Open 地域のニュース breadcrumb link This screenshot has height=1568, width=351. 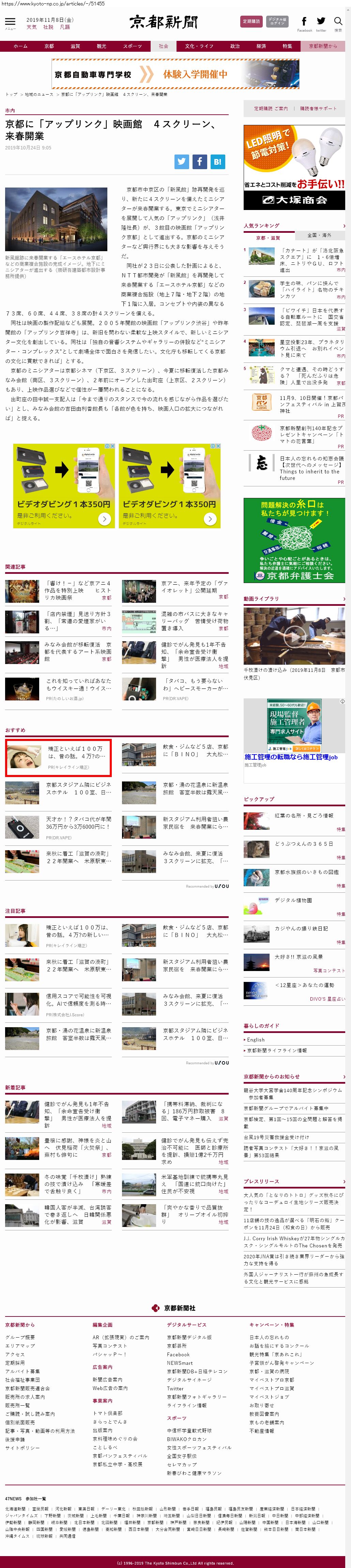pos(39,94)
